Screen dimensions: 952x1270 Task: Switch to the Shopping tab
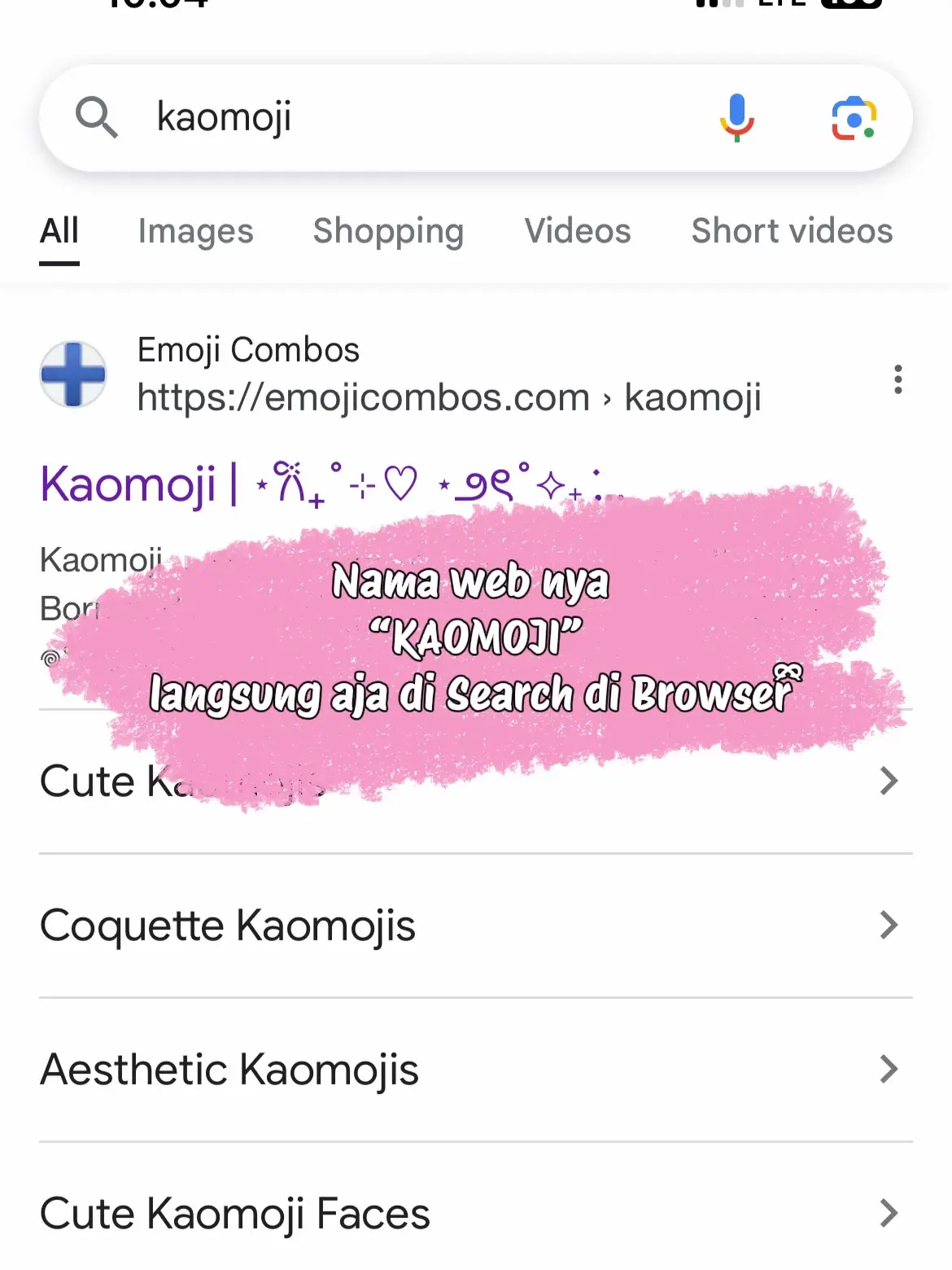pyautogui.click(x=388, y=231)
